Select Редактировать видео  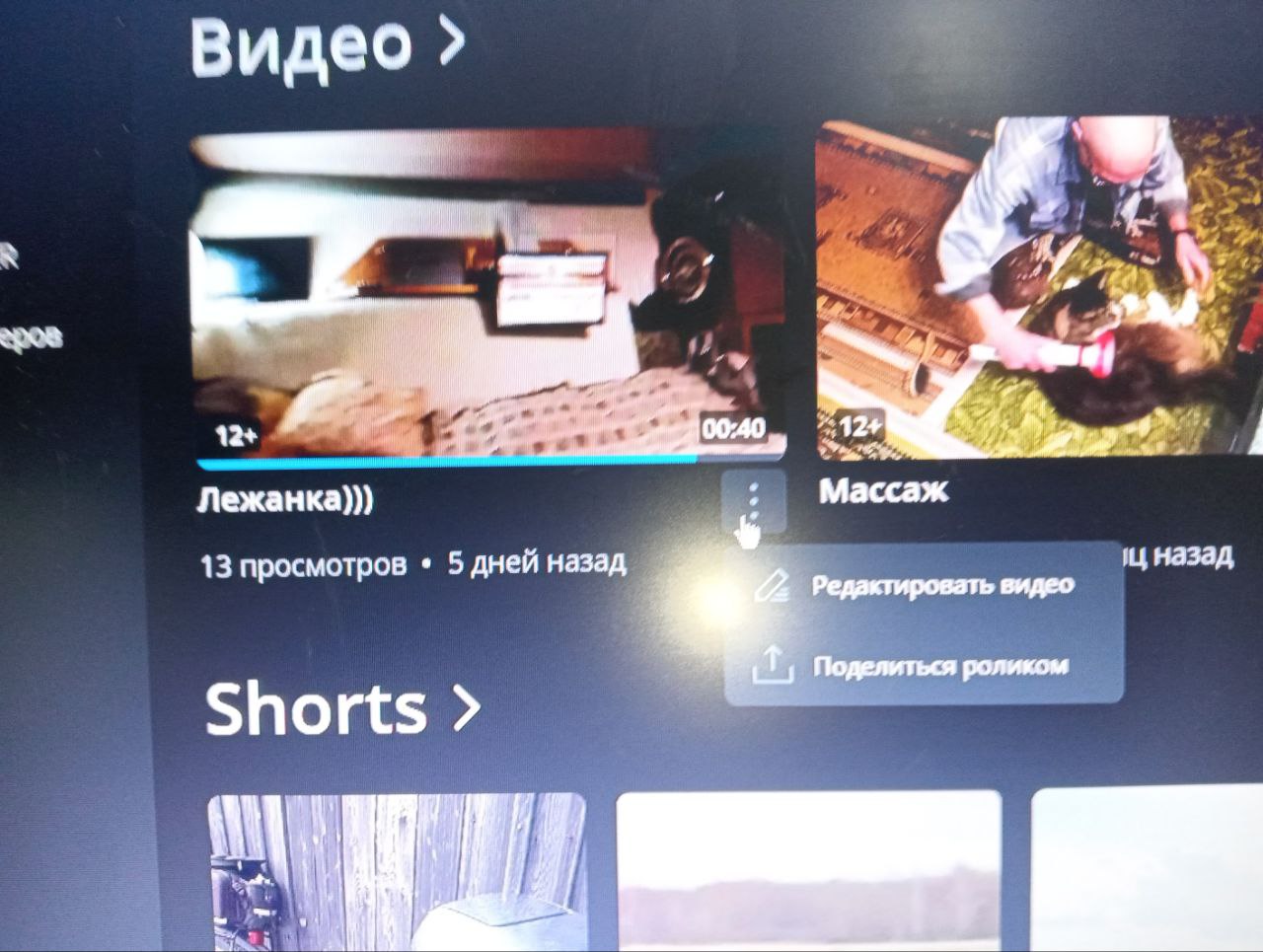[940, 585]
